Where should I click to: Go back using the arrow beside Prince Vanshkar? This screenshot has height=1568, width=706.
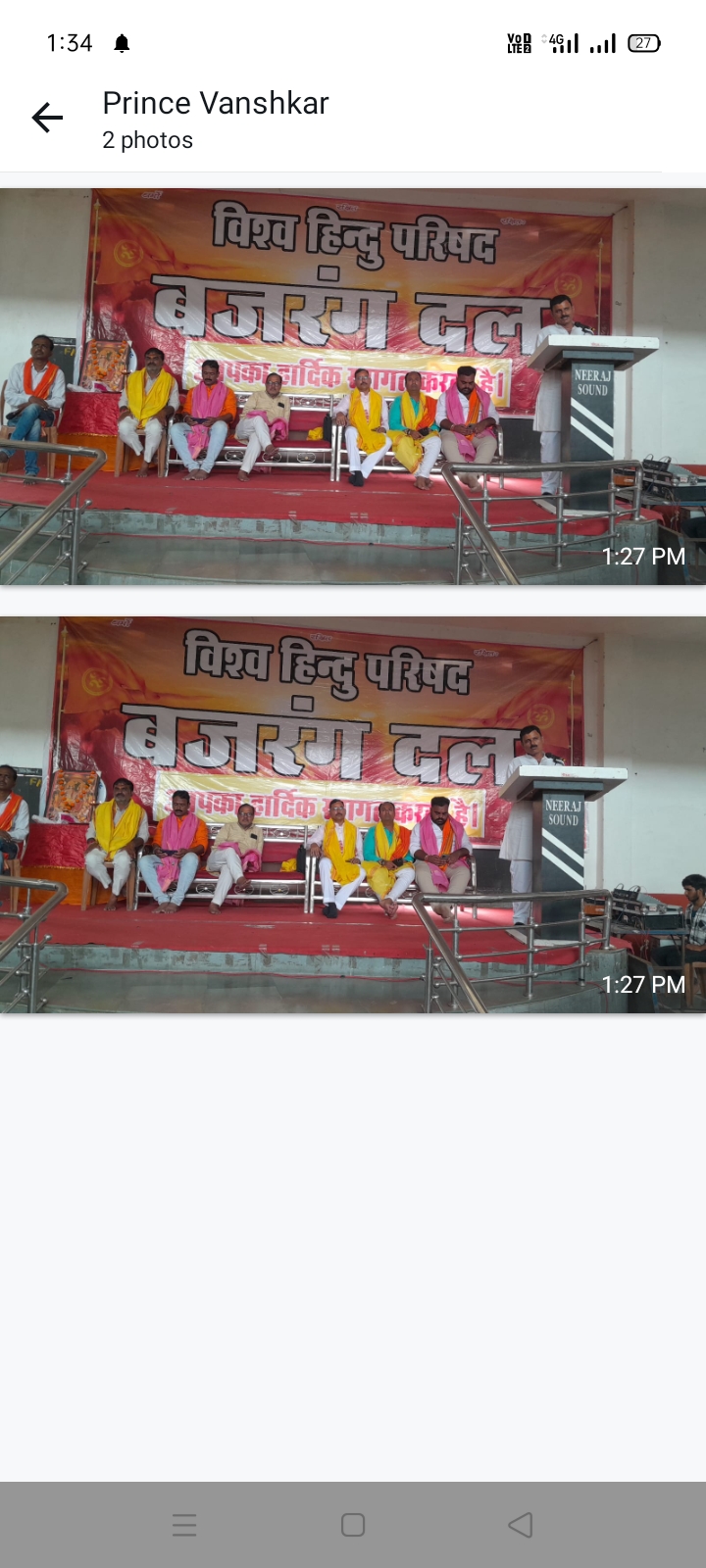(47, 119)
